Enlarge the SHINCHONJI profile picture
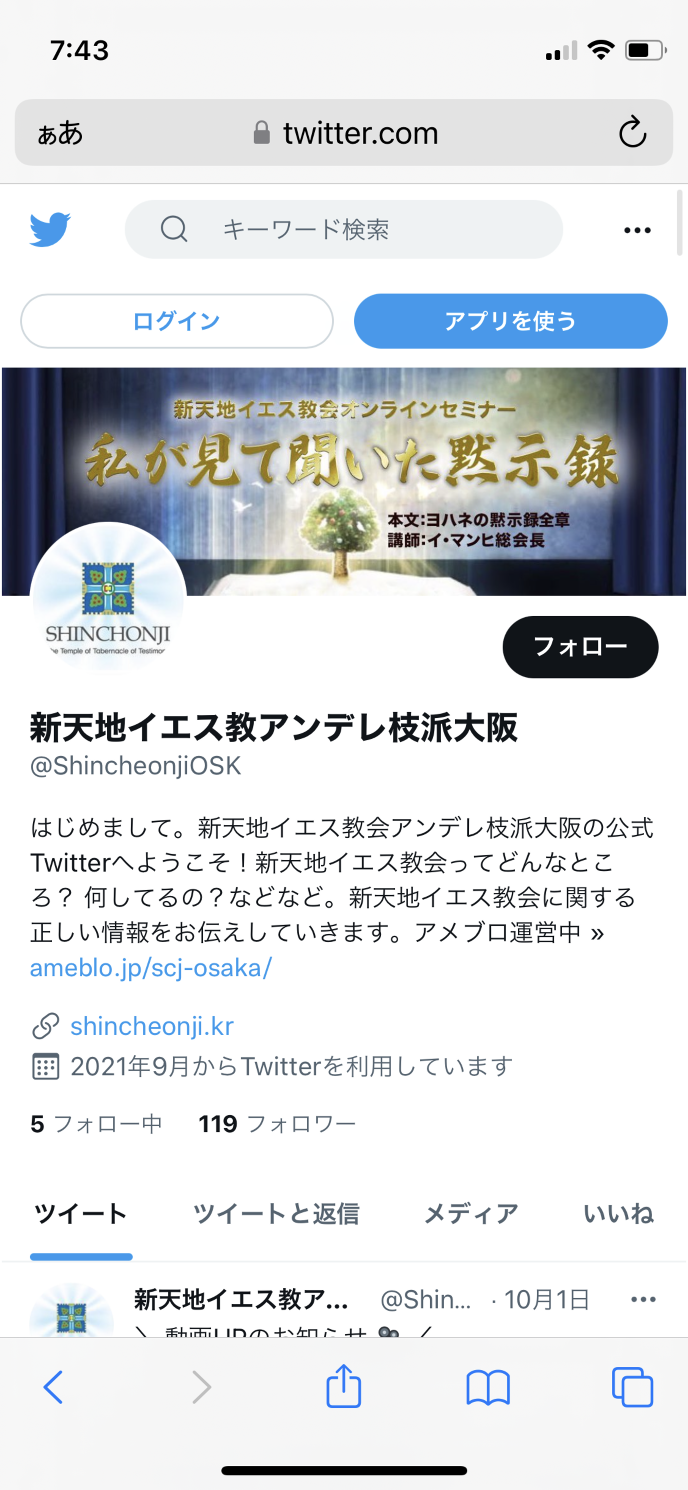This screenshot has width=688, height=1490. point(108,600)
